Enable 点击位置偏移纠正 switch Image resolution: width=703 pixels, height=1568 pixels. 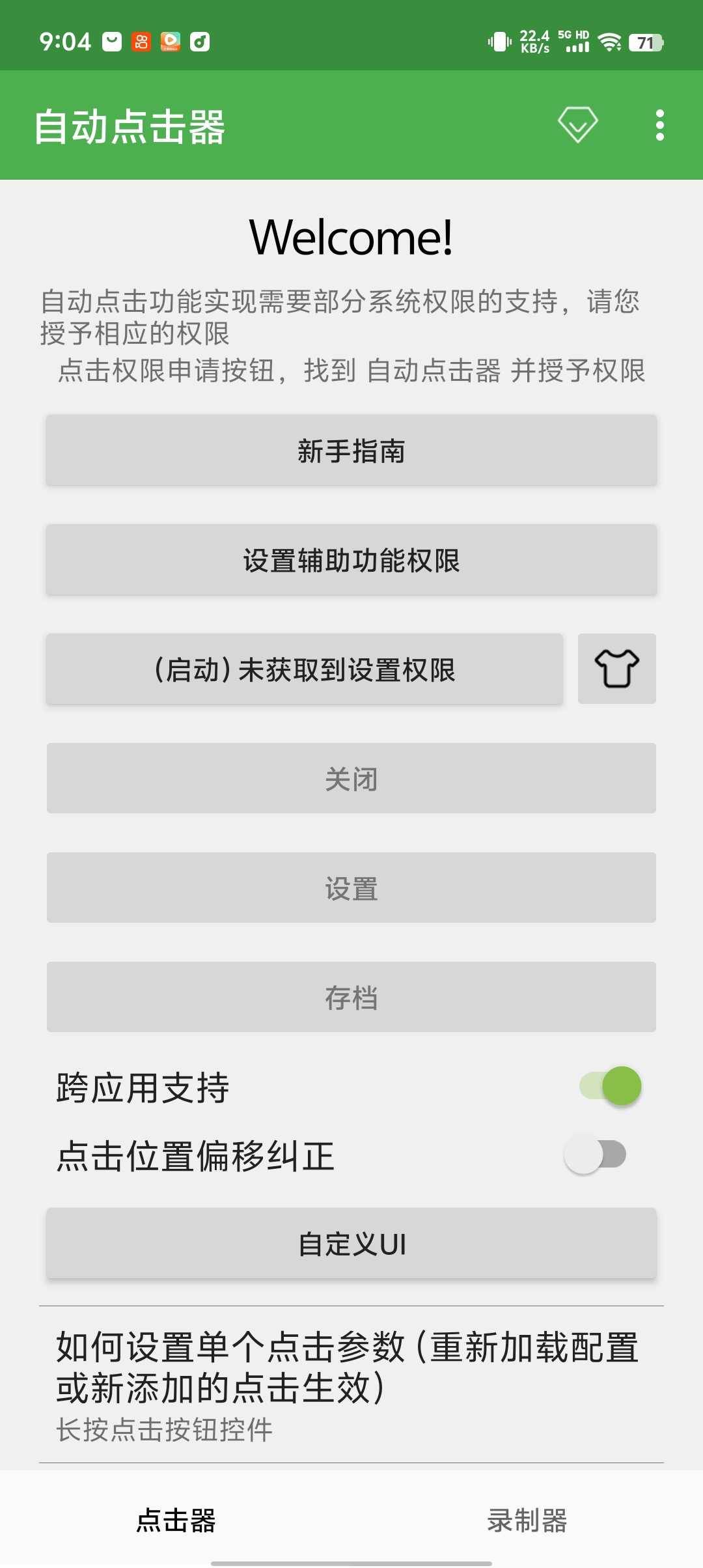click(595, 1155)
